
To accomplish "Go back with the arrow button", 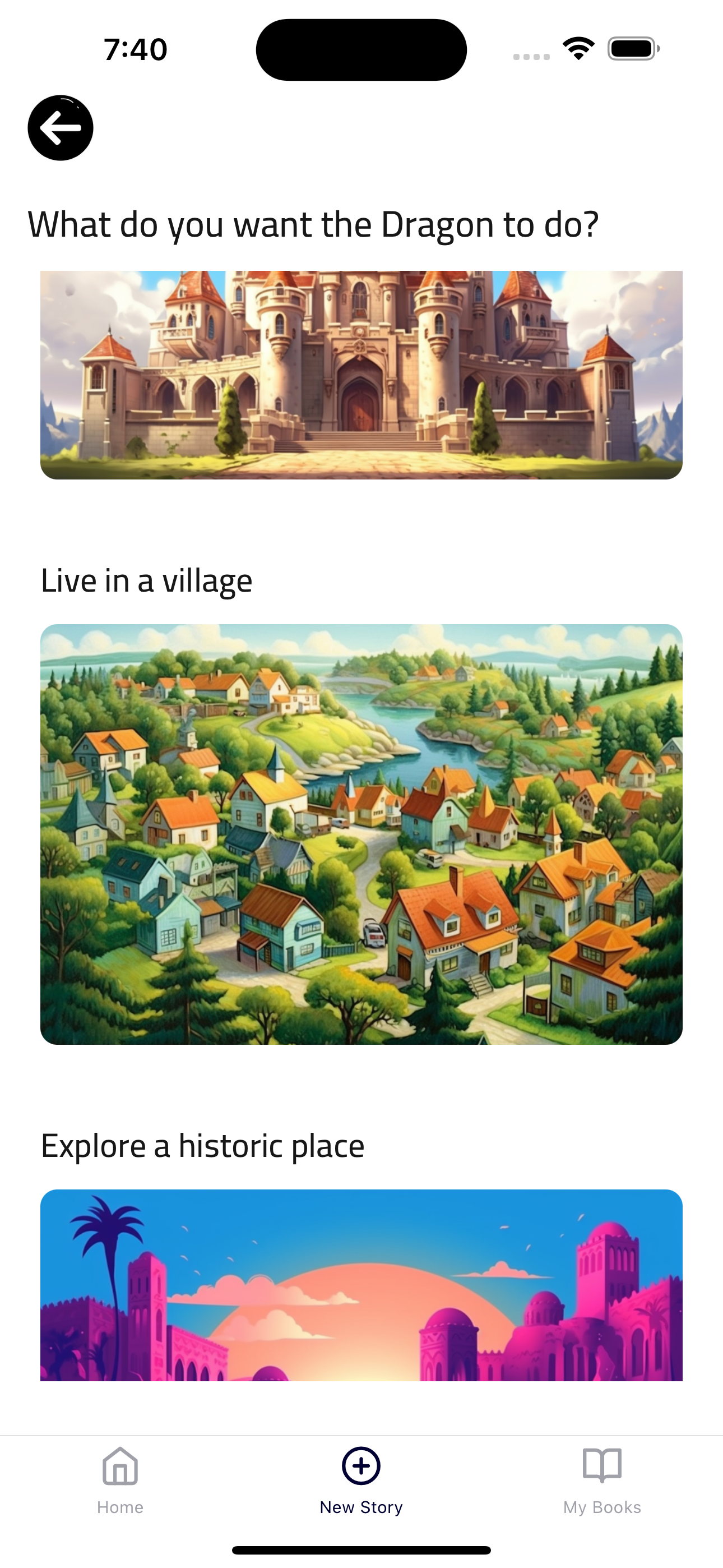I will click(x=61, y=128).
